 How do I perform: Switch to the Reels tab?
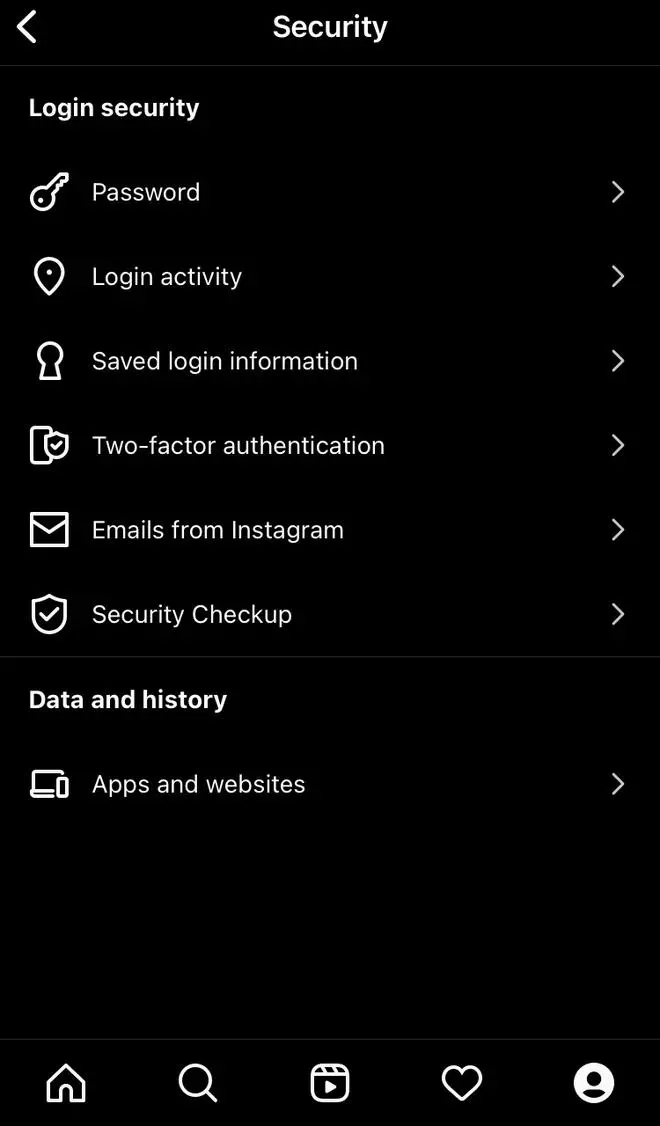[x=330, y=1082]
